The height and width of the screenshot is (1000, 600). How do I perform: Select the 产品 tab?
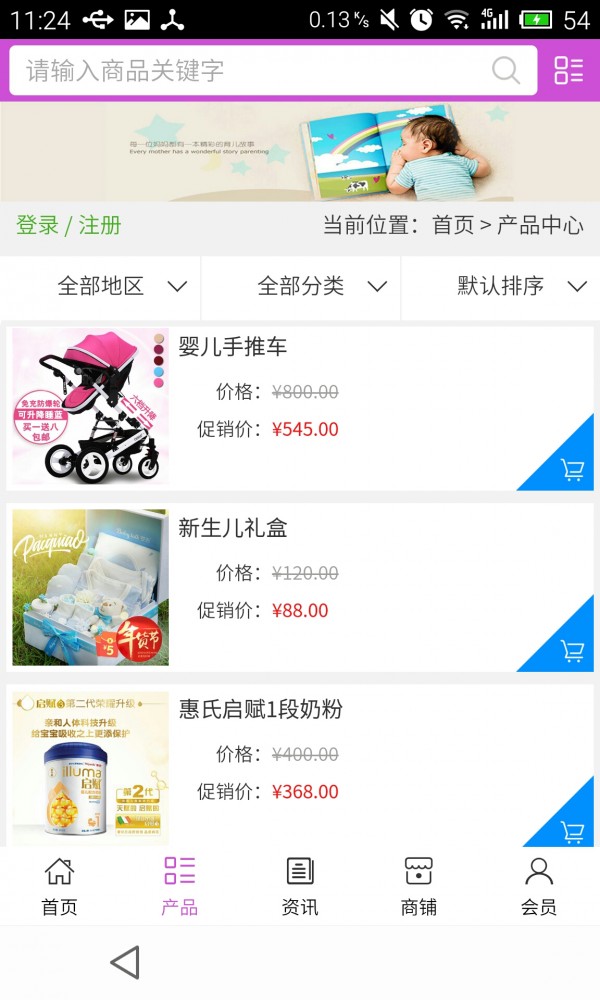tap(180, 886)
